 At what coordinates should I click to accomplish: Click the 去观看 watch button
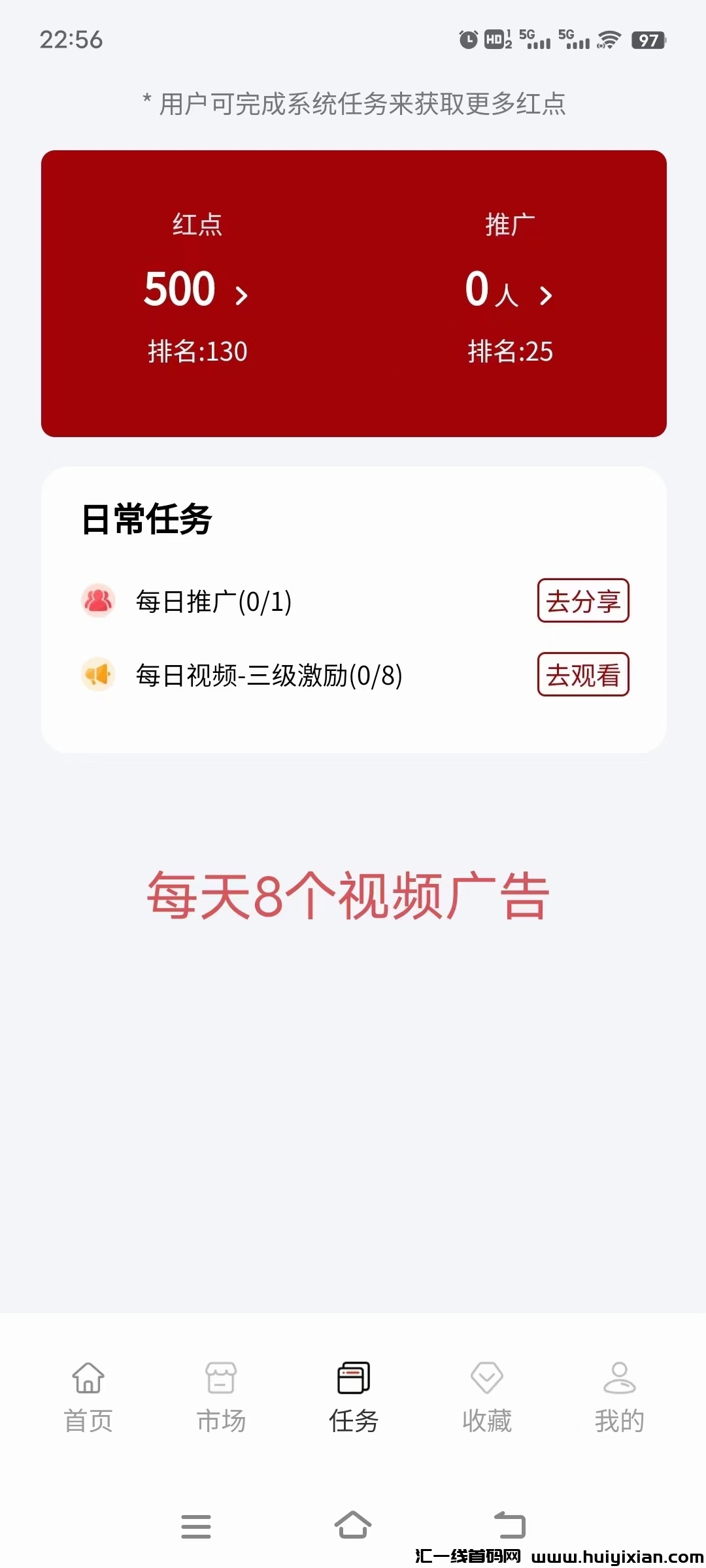(x=582, y=676)
